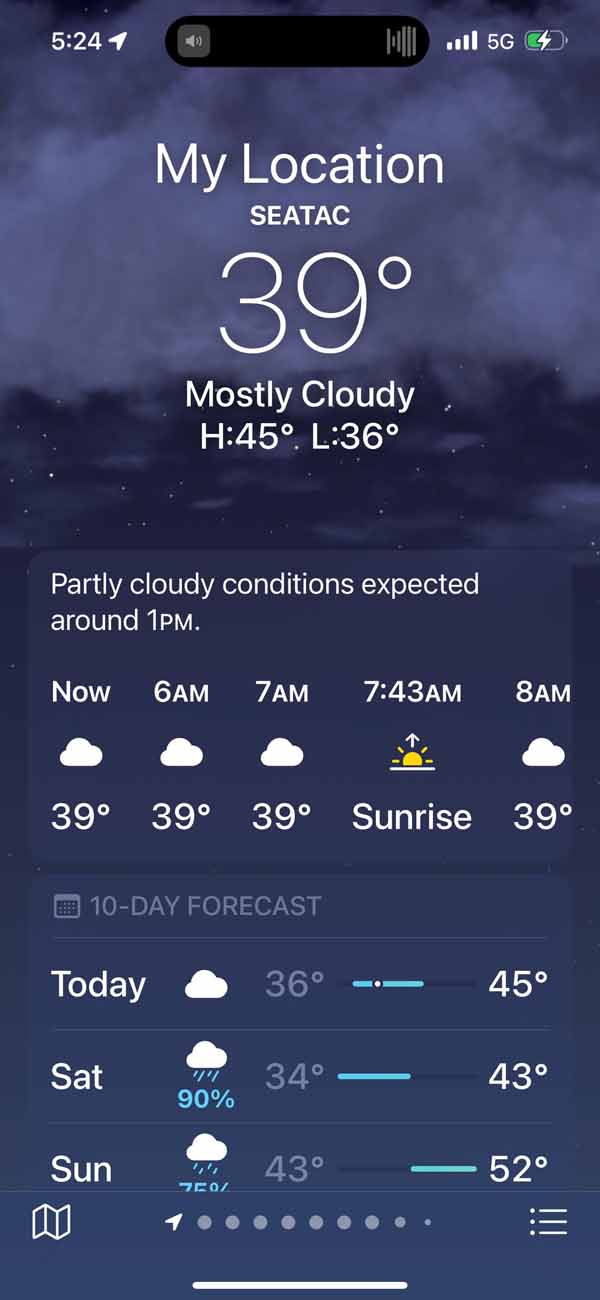This screenshot has width=600, height=1300.
Task: Open Today's forecast row
Action: (300, 985)
